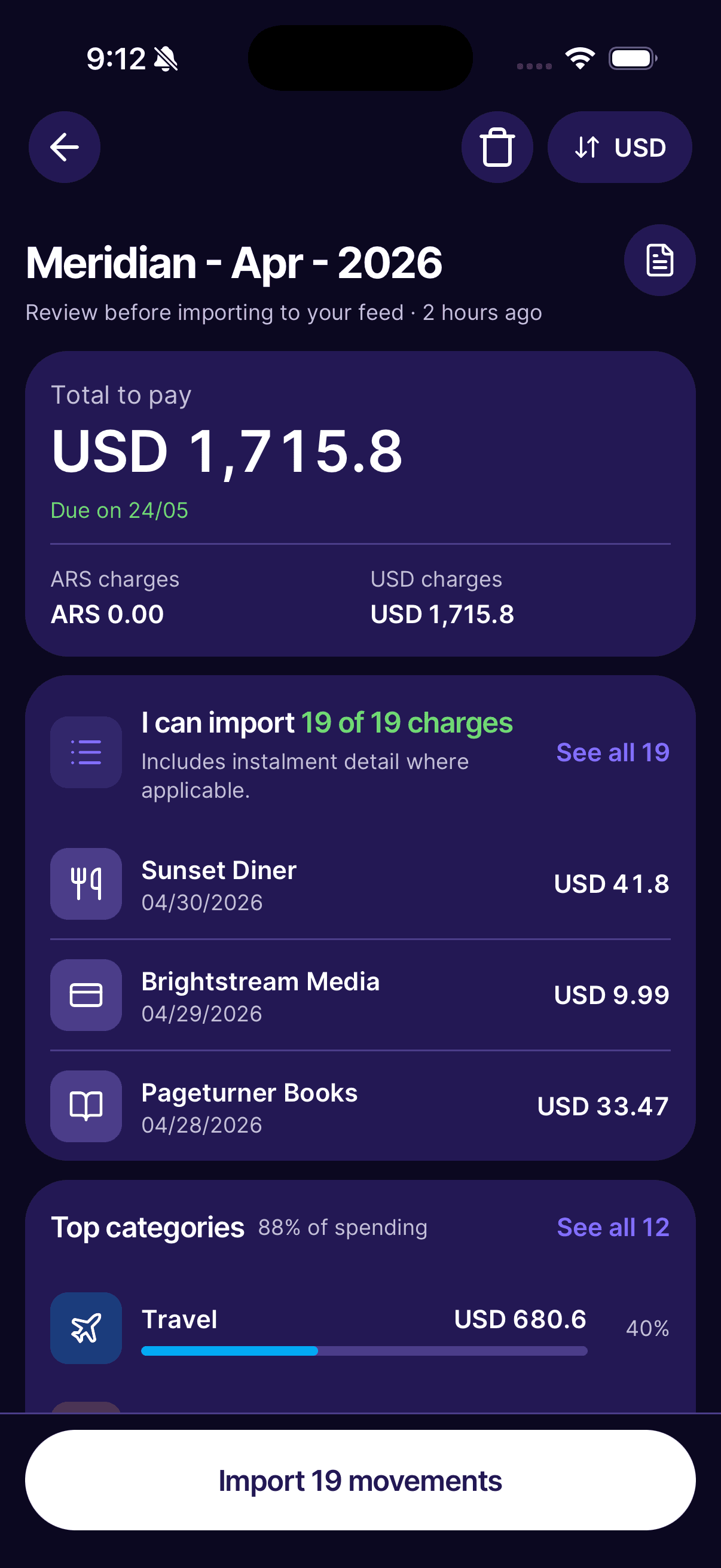Open the Sunset Diner charge
Viewport: 721px width, 1568px height.
(x=360, y=884)
